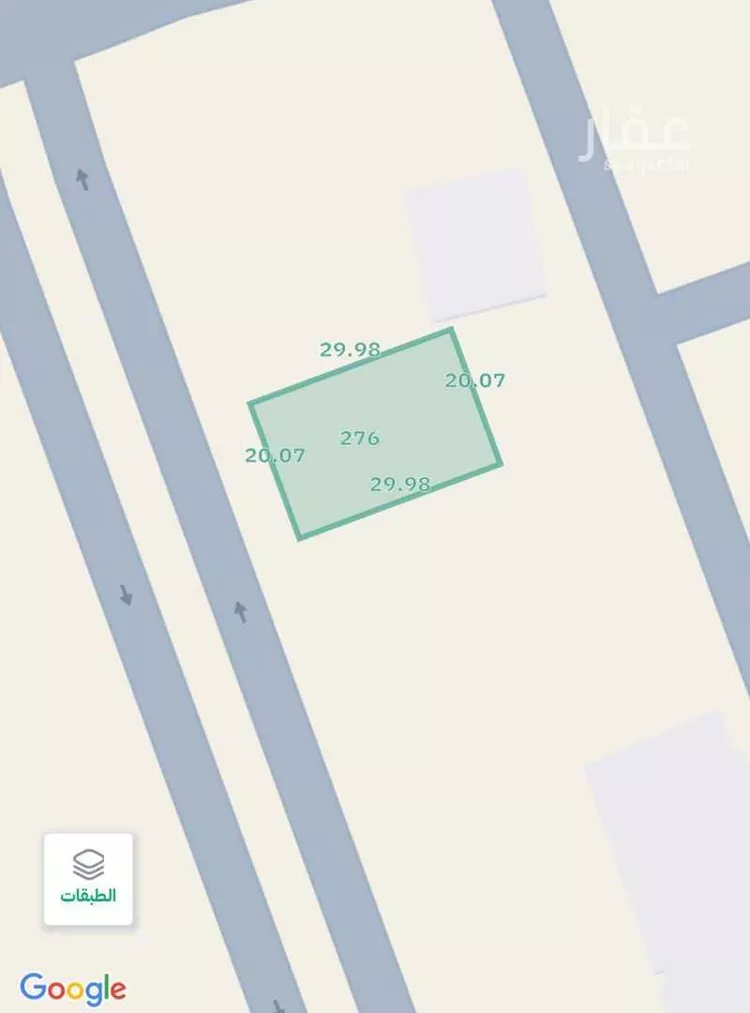
Task: Open the map layers (الطبقات) button
Action: tap(88, 878)
